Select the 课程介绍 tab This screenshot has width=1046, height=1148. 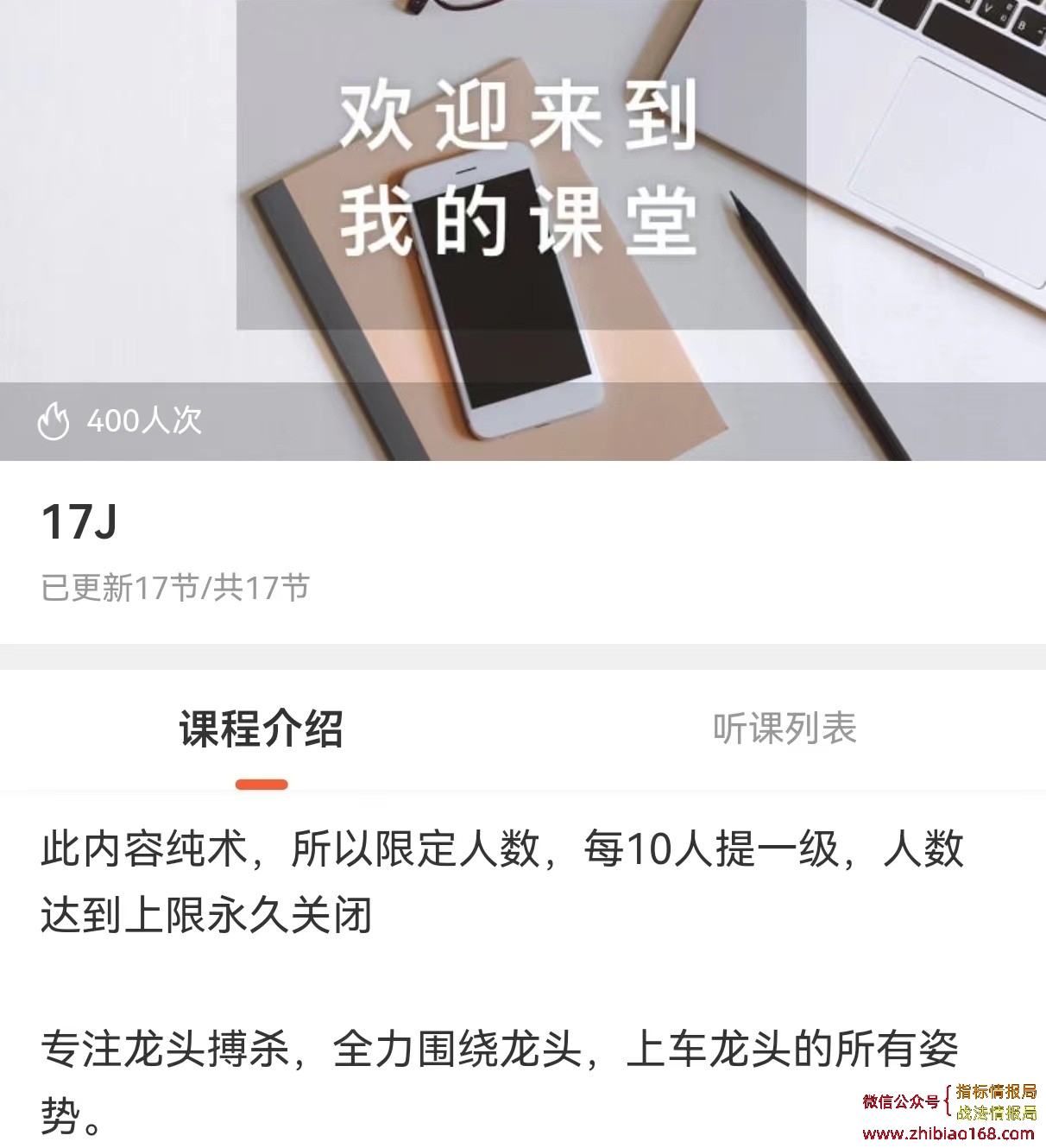(x=261, y=729)
